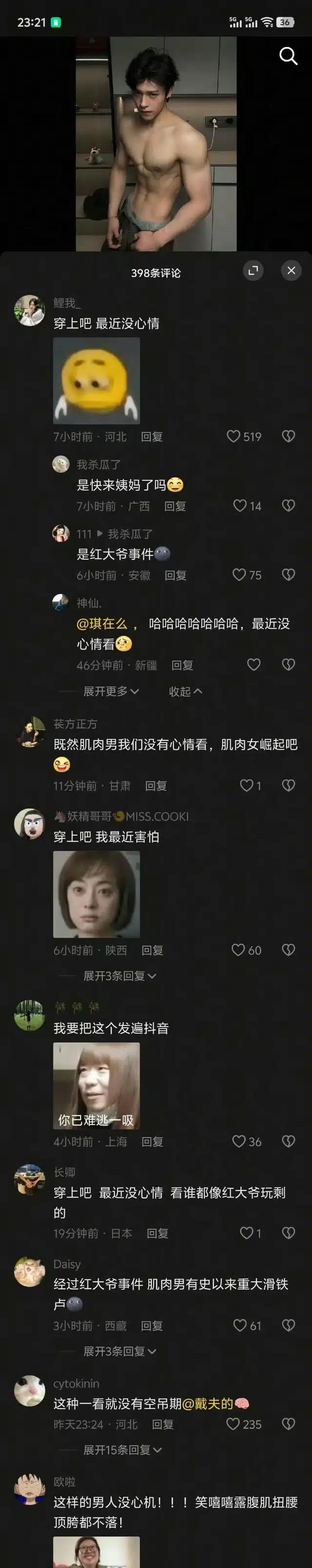Open the @琪在么 mention link

point(102,623)
